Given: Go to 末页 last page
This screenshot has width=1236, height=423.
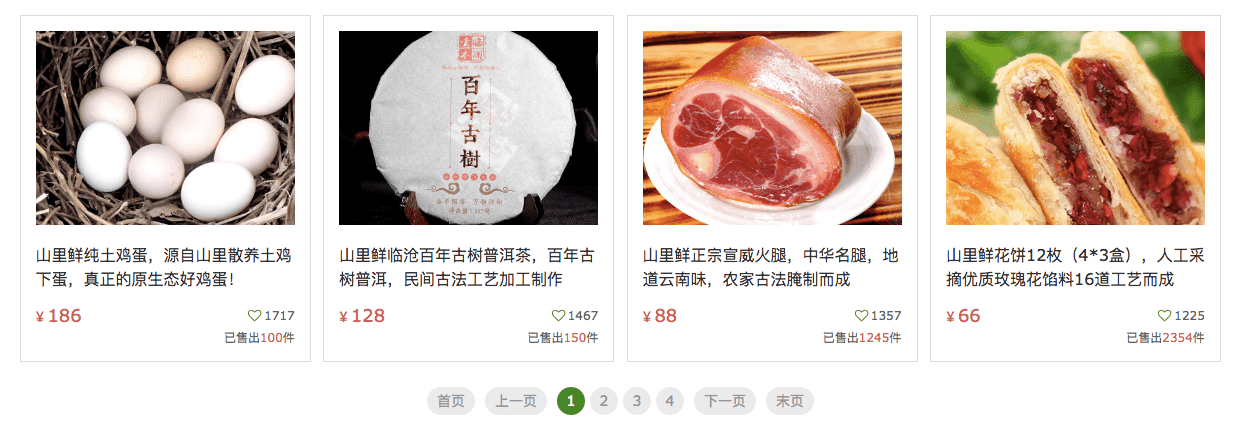Looking at the screenshot, I should pos(790,402).
